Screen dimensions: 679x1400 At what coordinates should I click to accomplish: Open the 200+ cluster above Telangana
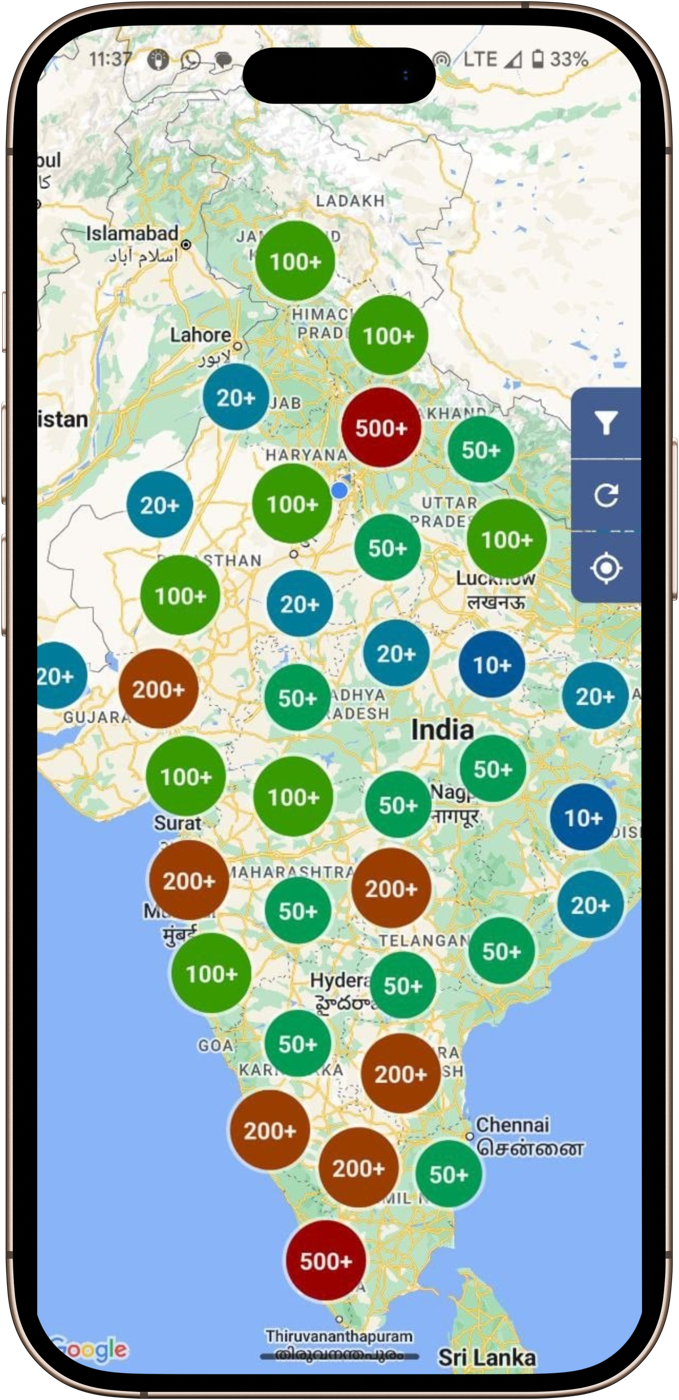point(392,888)
